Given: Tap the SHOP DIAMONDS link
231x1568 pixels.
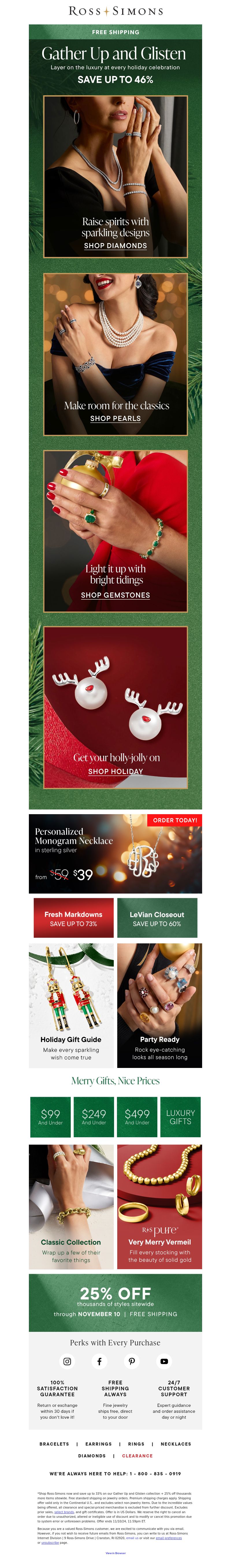Looking at the screenshot, I should [115, 246].
